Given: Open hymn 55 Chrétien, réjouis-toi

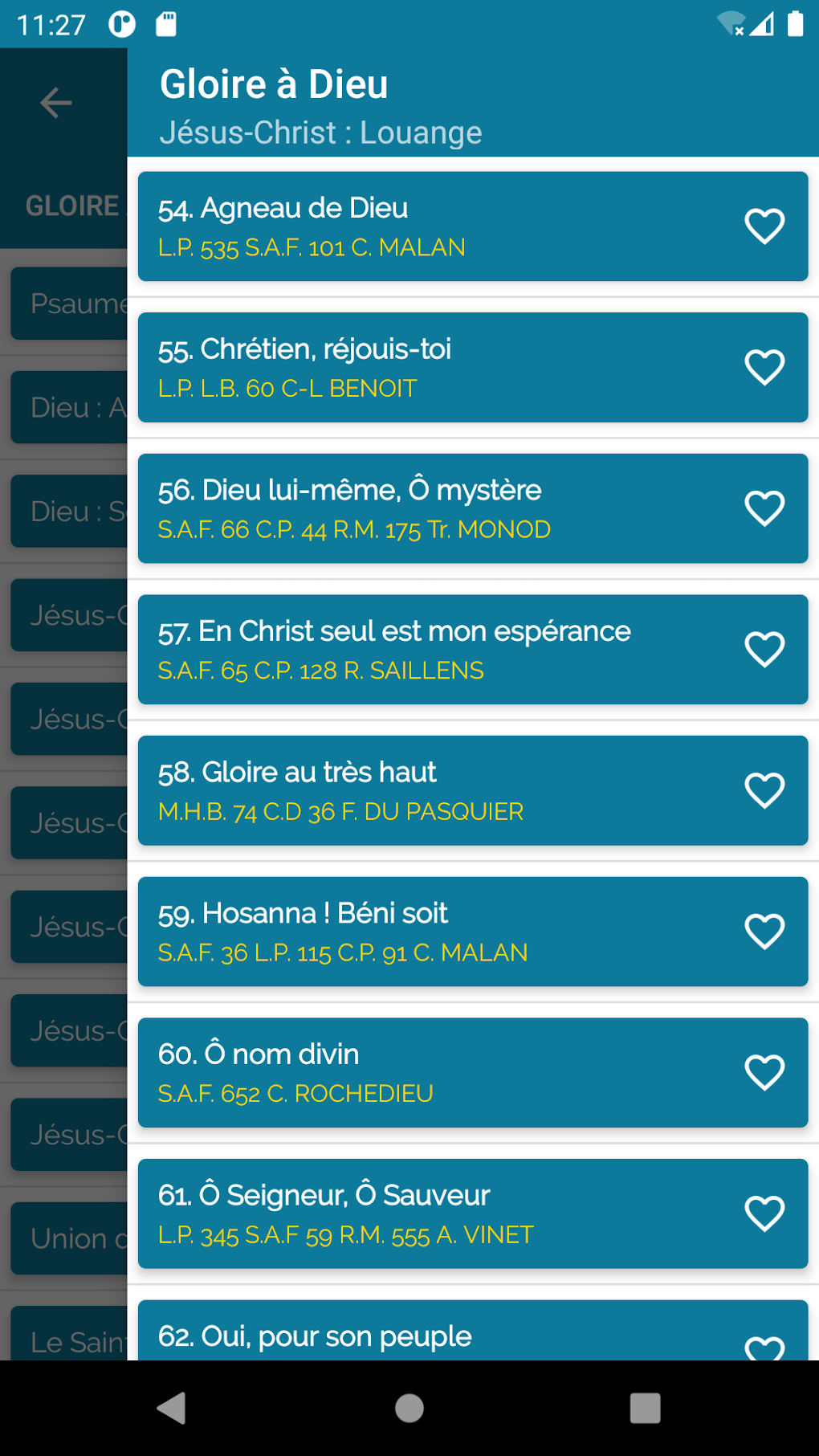Looking at the screenshot, I should 473,368.
